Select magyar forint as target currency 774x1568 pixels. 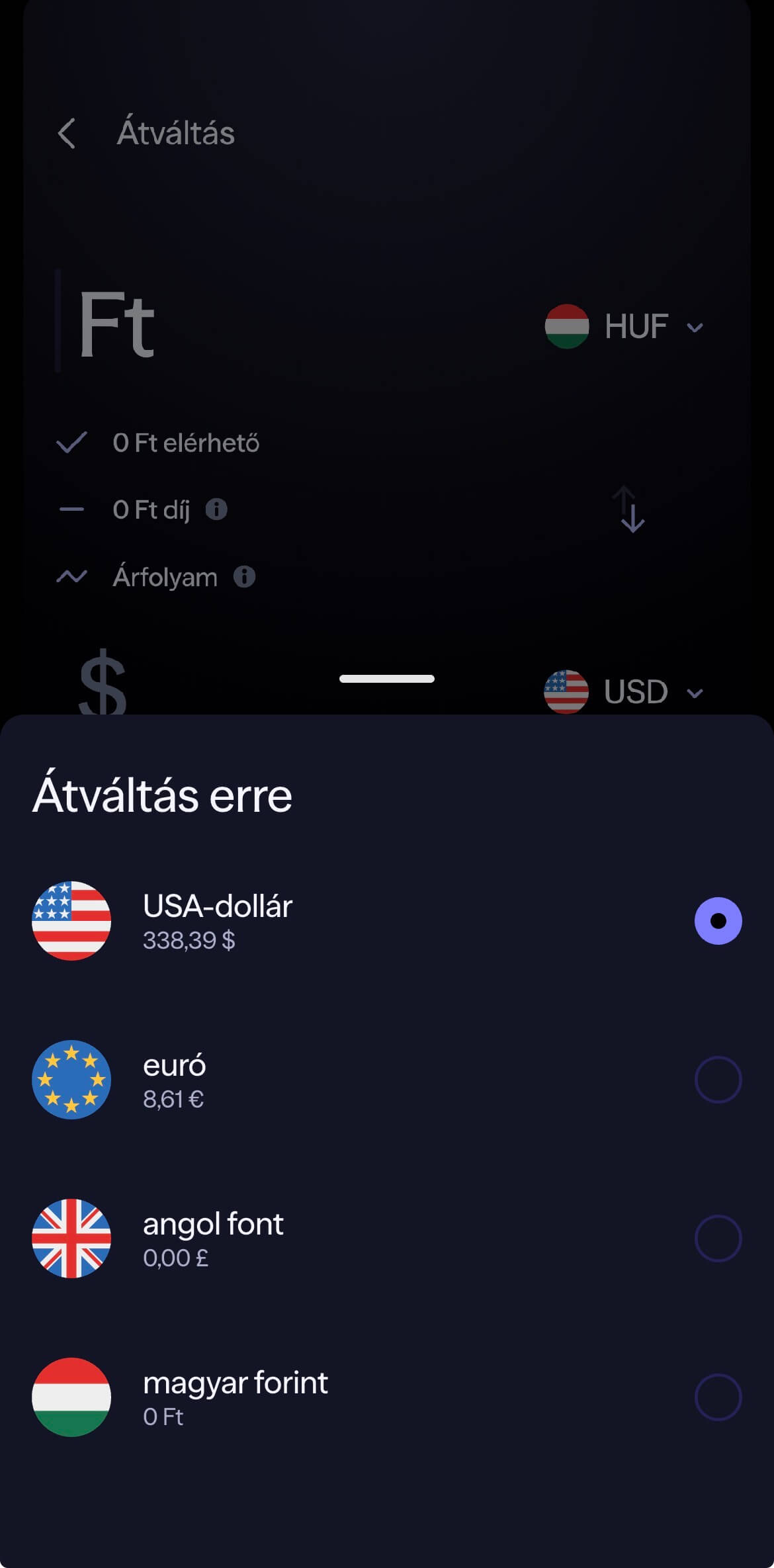pos(718,1397)
